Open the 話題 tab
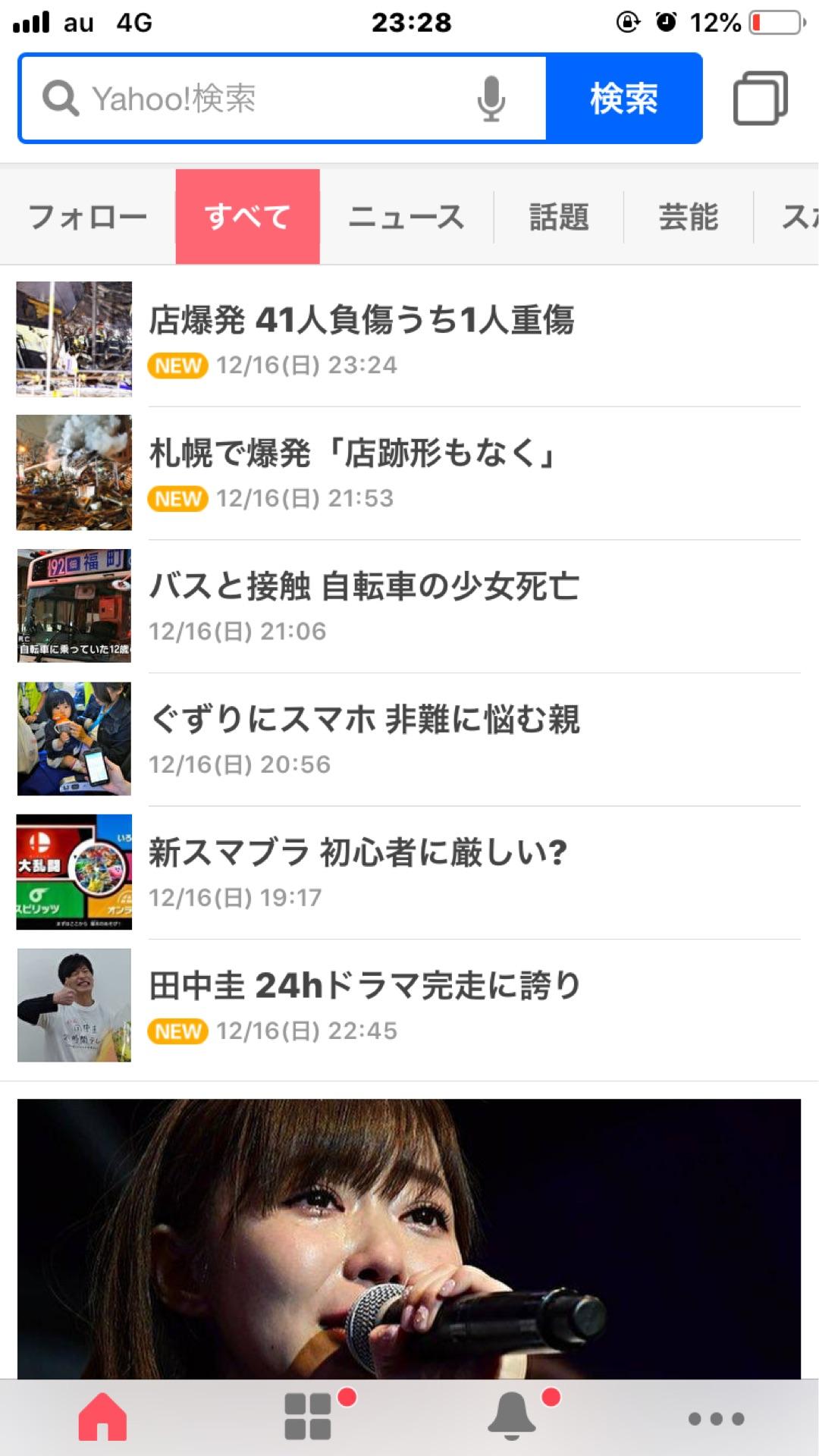This screenshot has width=819, height=1456. coord(559,218)
